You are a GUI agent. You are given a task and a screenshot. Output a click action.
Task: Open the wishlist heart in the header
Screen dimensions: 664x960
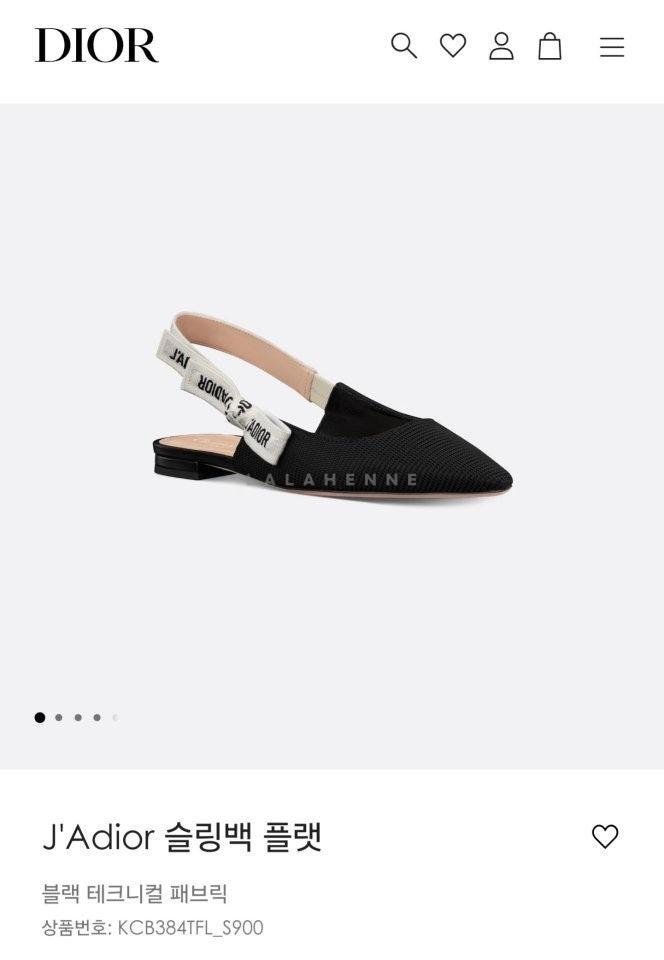click(x=453, y=46)
